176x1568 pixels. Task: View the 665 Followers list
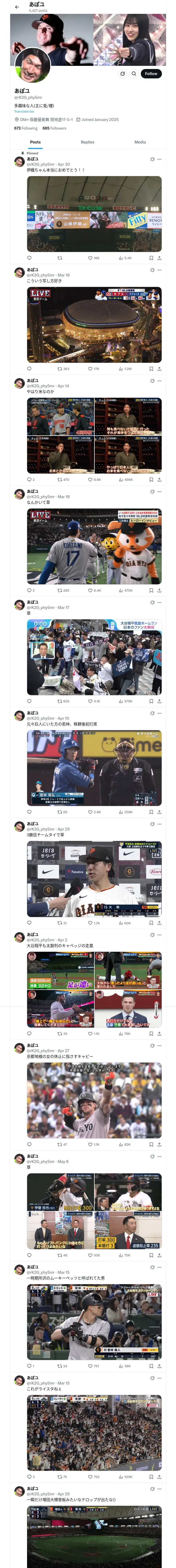point(54,128)
